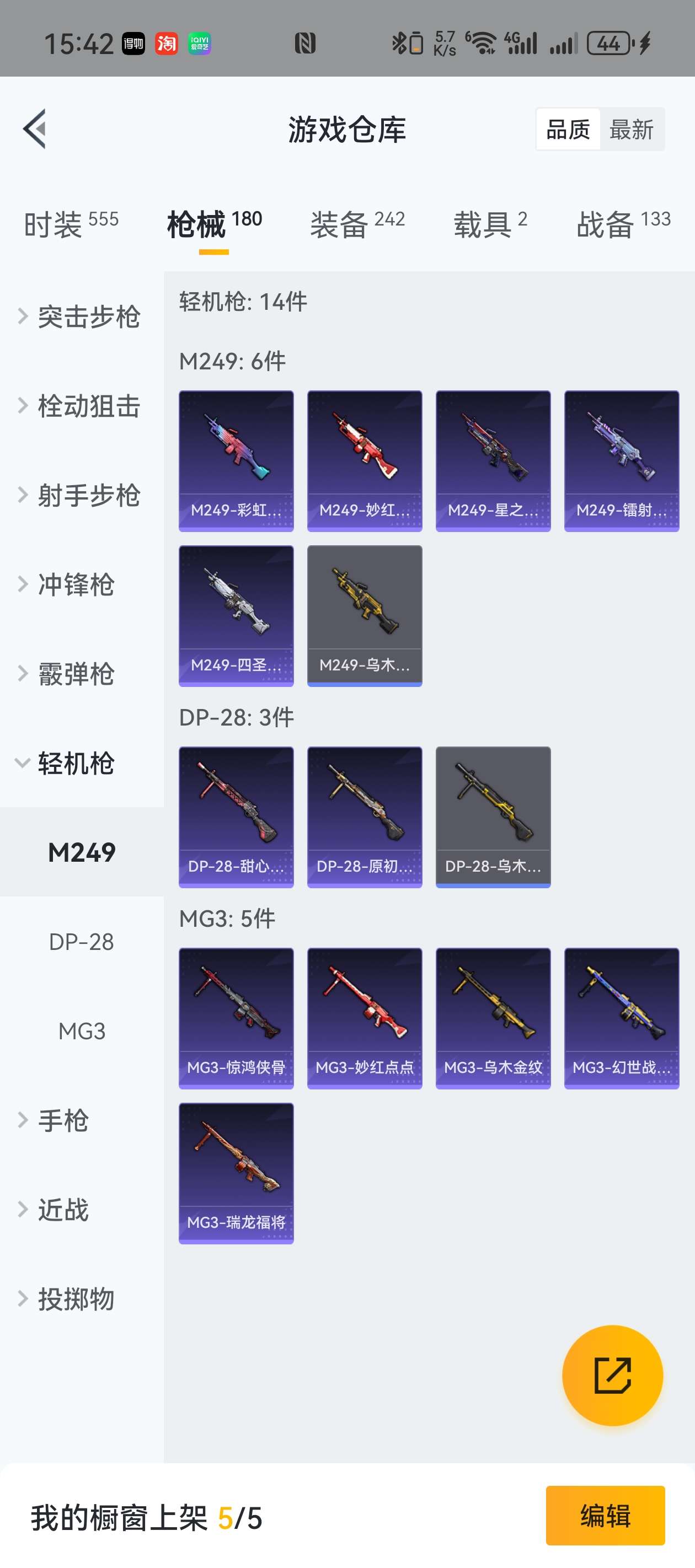The image size is (695, 1568).
Task: Select MG3 in the sidebar
Action: [x=82, y=1031]
